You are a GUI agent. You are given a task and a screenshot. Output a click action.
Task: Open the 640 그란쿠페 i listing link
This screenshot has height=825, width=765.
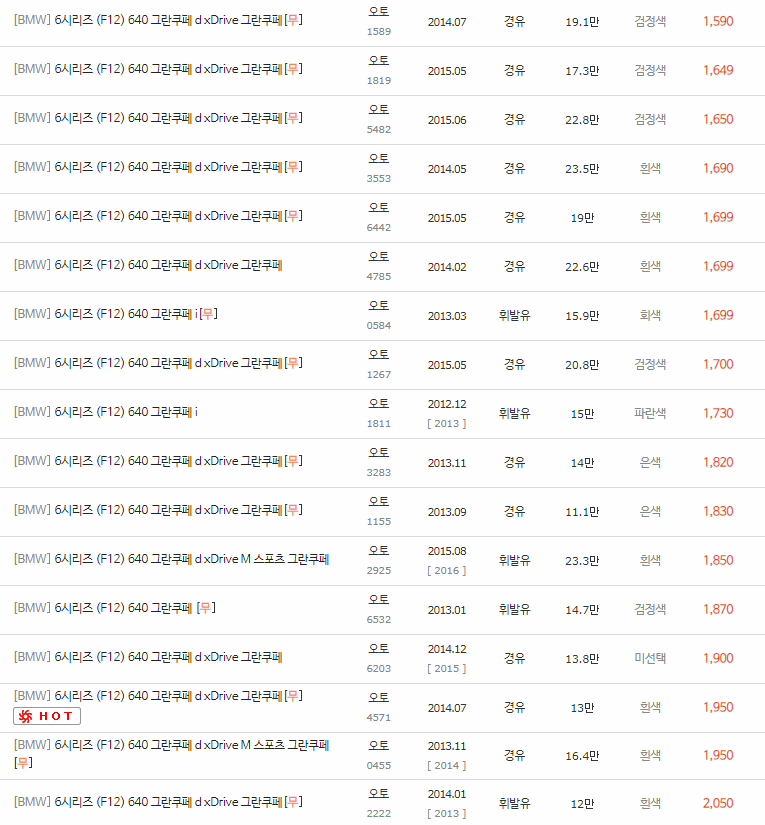pos(100,413)
